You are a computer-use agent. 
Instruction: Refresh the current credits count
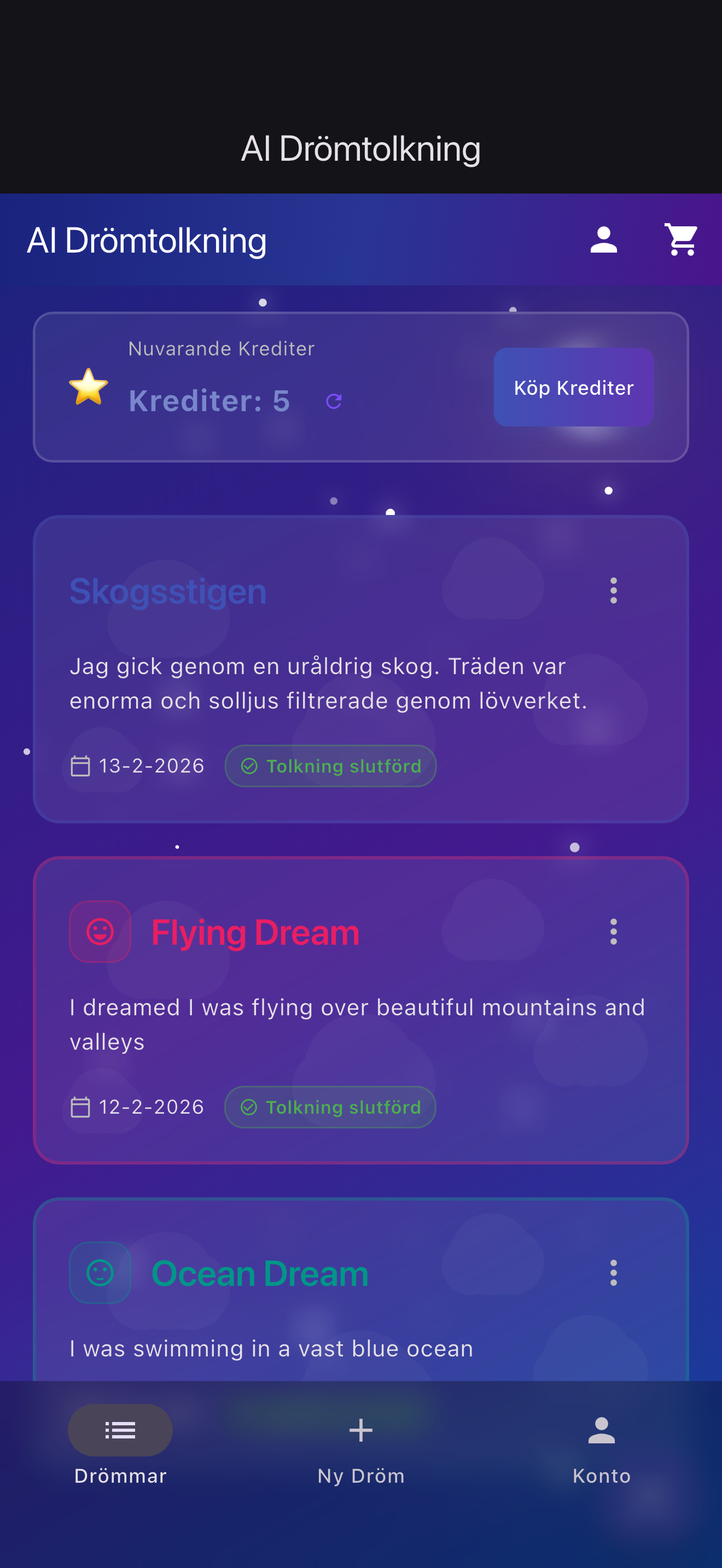click(334, 401)
